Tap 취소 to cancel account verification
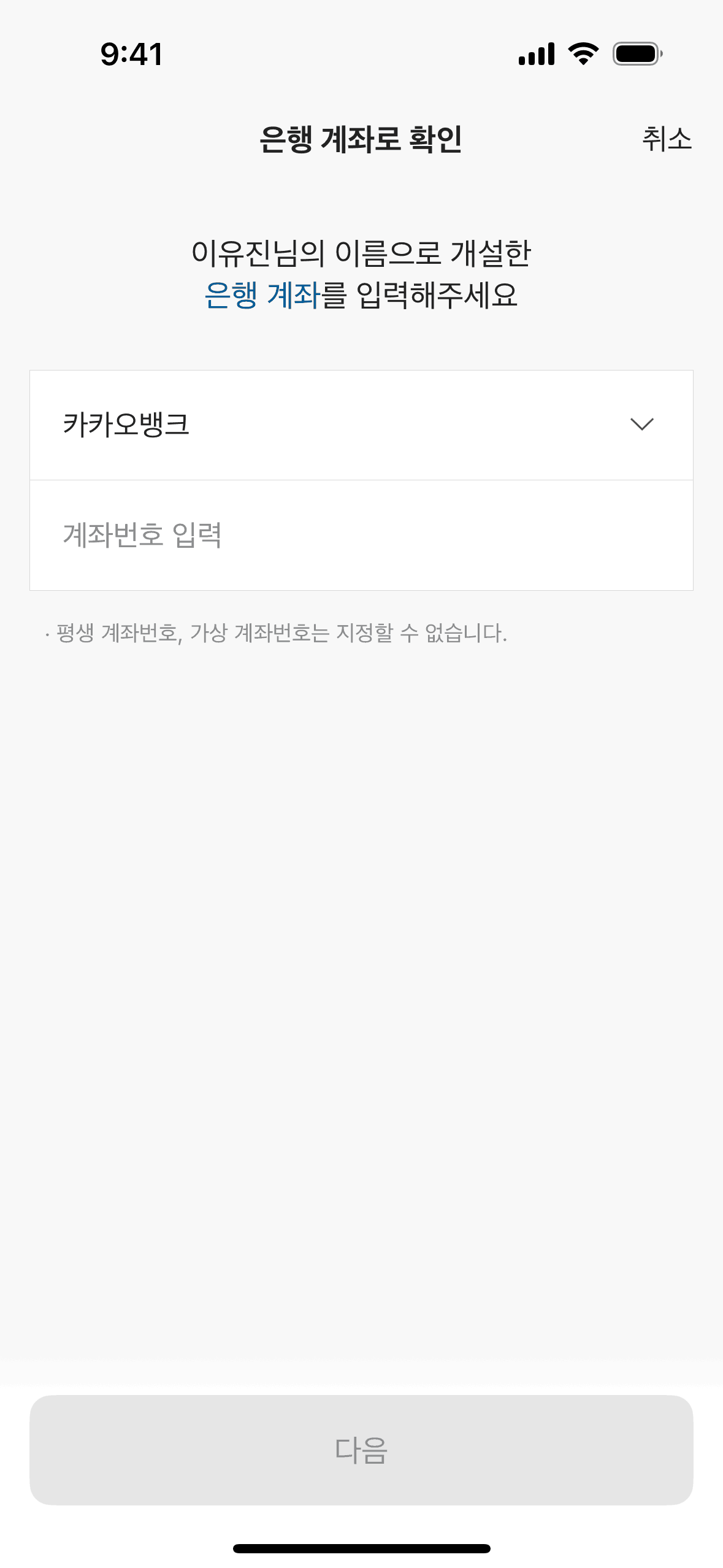723x1568 pixels. point(667,139)
